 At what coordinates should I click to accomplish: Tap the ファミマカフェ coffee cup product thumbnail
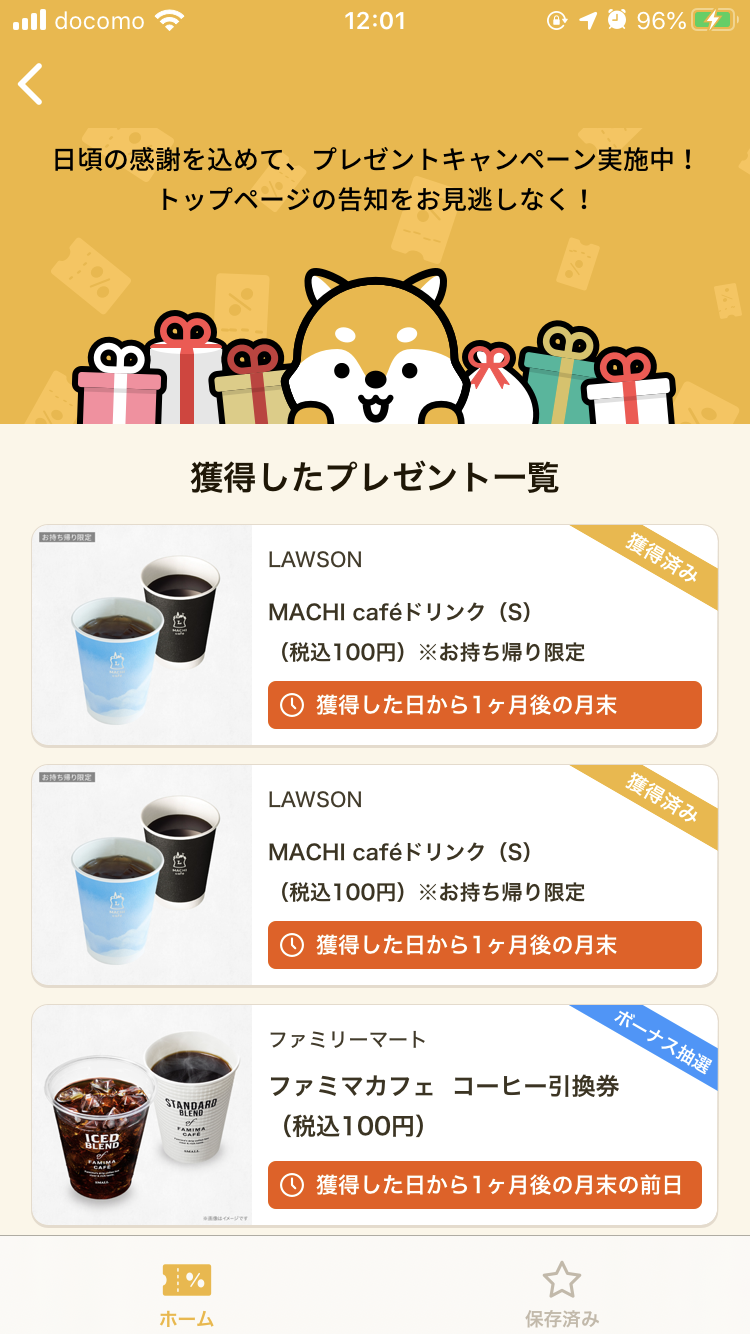140,1114
